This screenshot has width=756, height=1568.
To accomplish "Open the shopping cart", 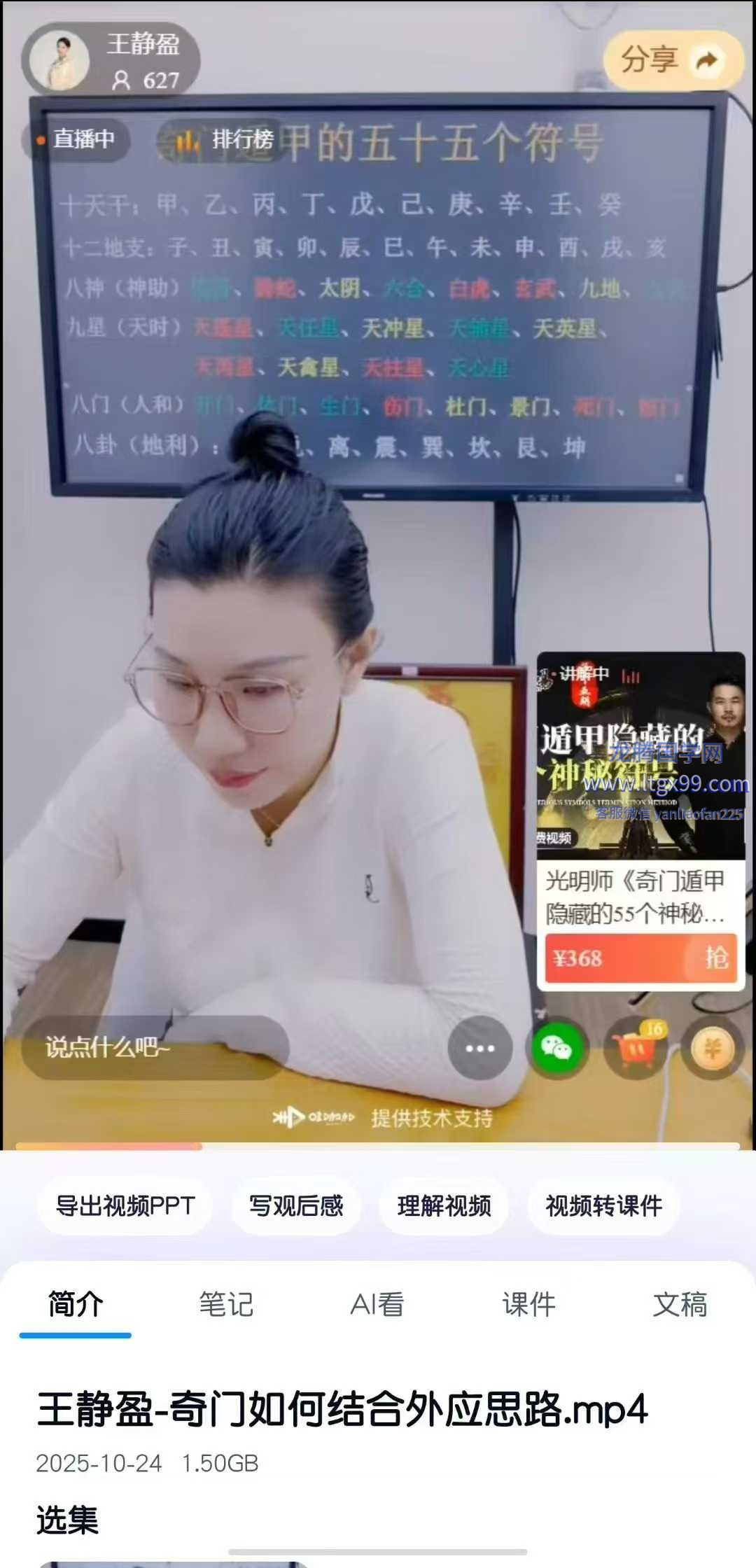I will tap(636, 1048).
